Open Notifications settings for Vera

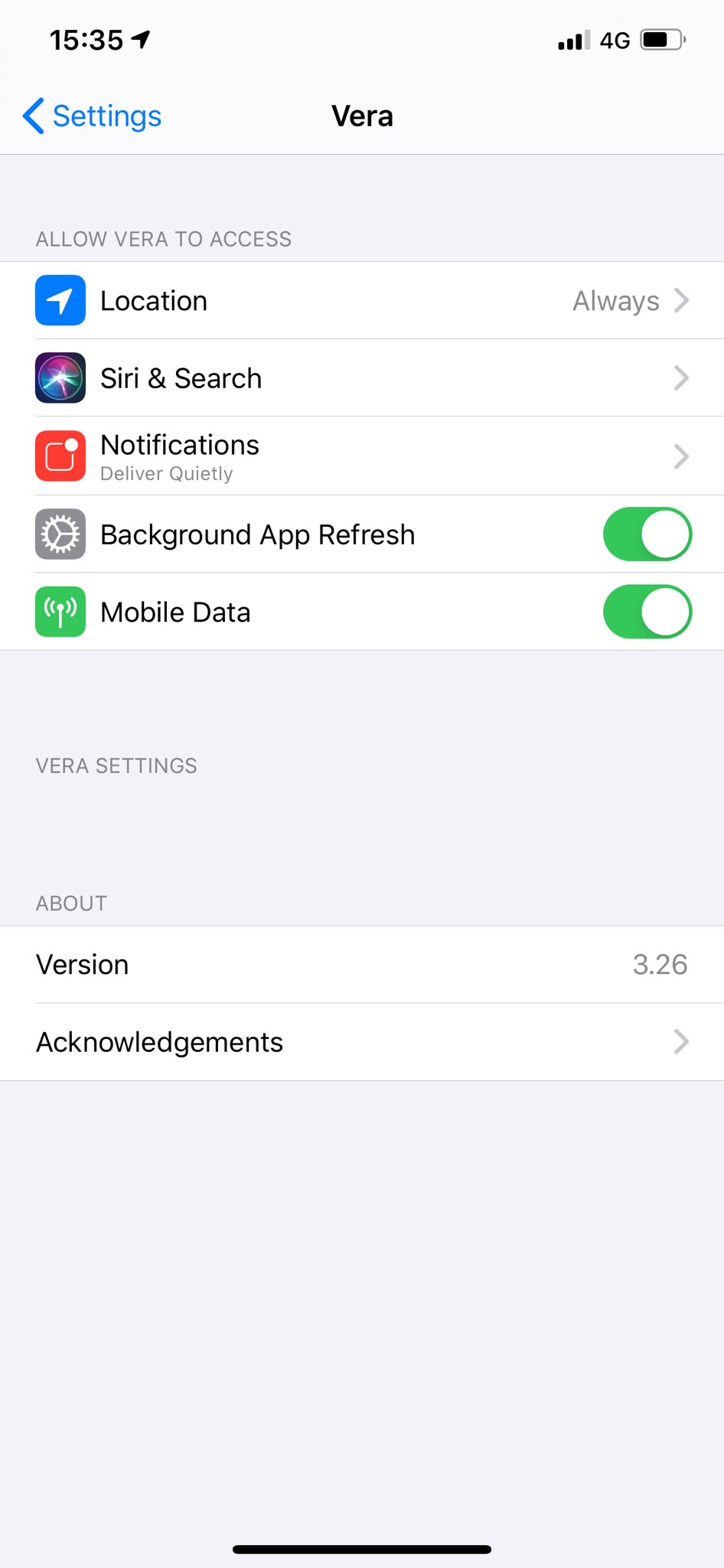point(362,456)
